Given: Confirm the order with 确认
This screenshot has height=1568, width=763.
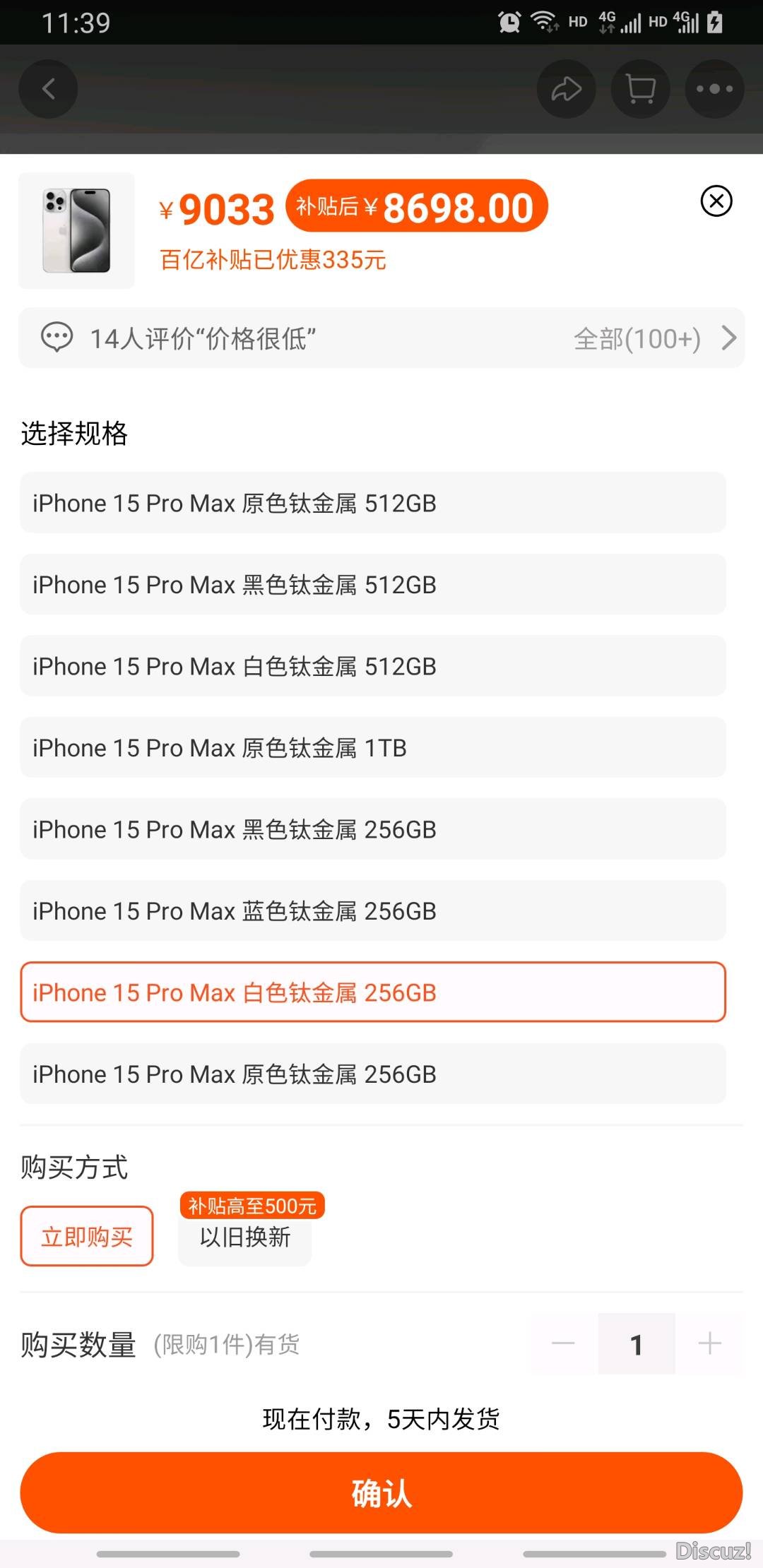Looking at the screenshot, I should coord(381,1492).
